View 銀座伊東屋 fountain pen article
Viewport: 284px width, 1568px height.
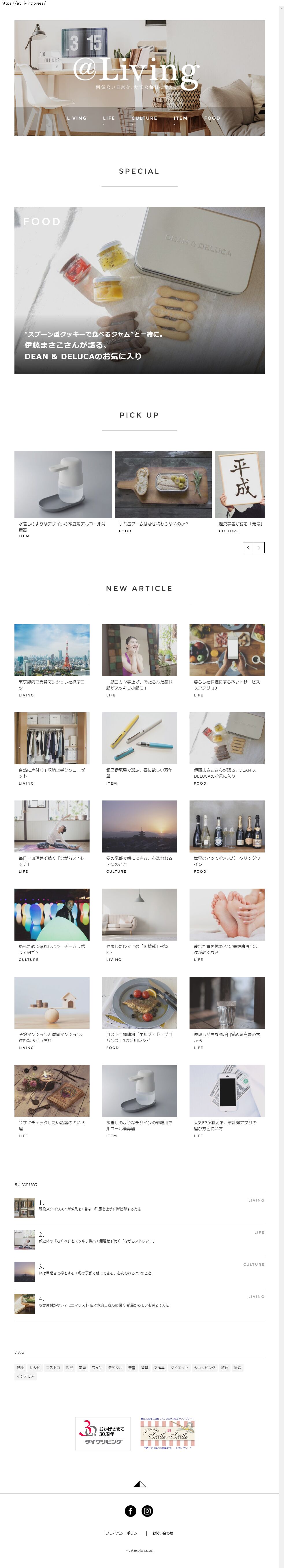point(139,738)
